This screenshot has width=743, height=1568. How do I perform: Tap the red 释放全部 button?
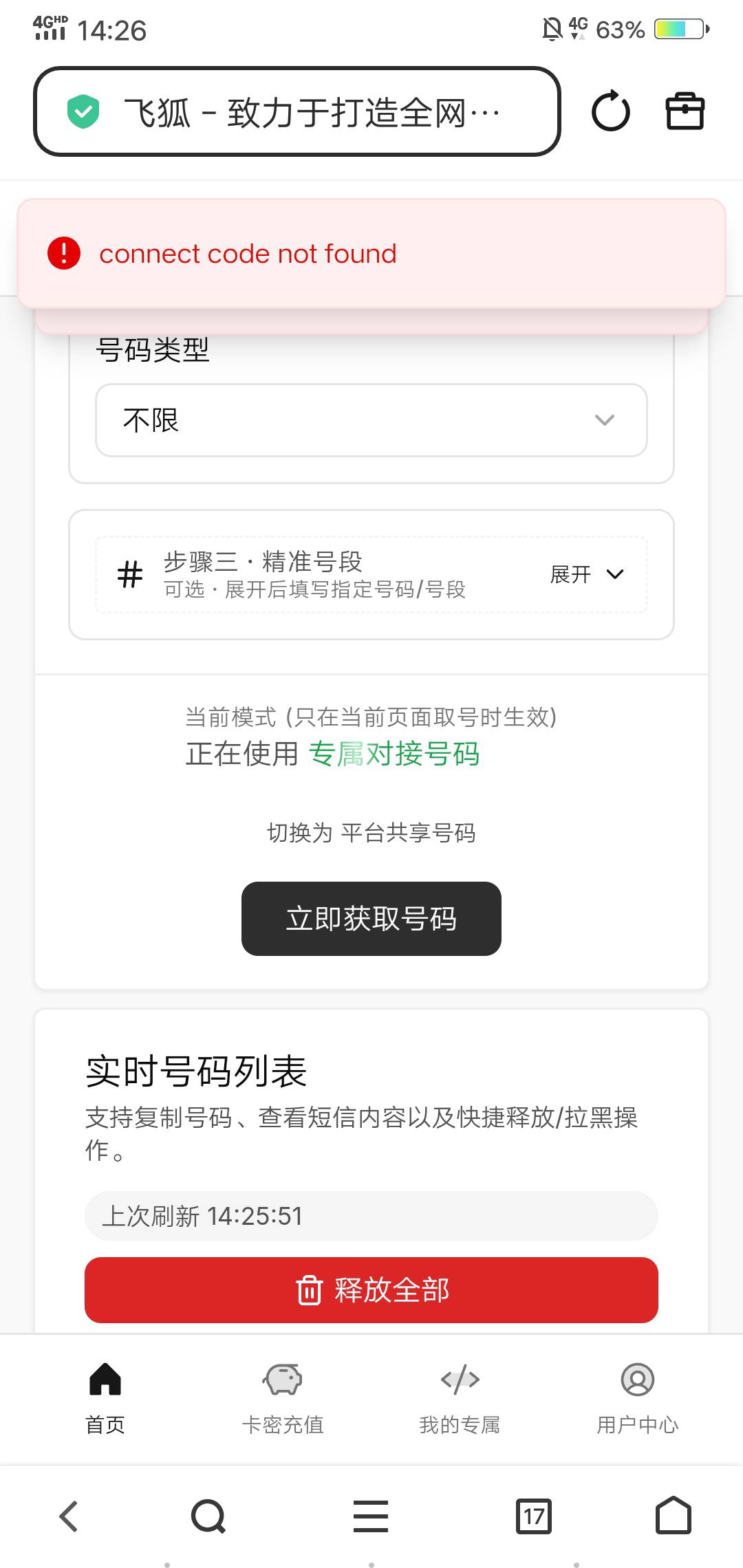(371, 1290)
